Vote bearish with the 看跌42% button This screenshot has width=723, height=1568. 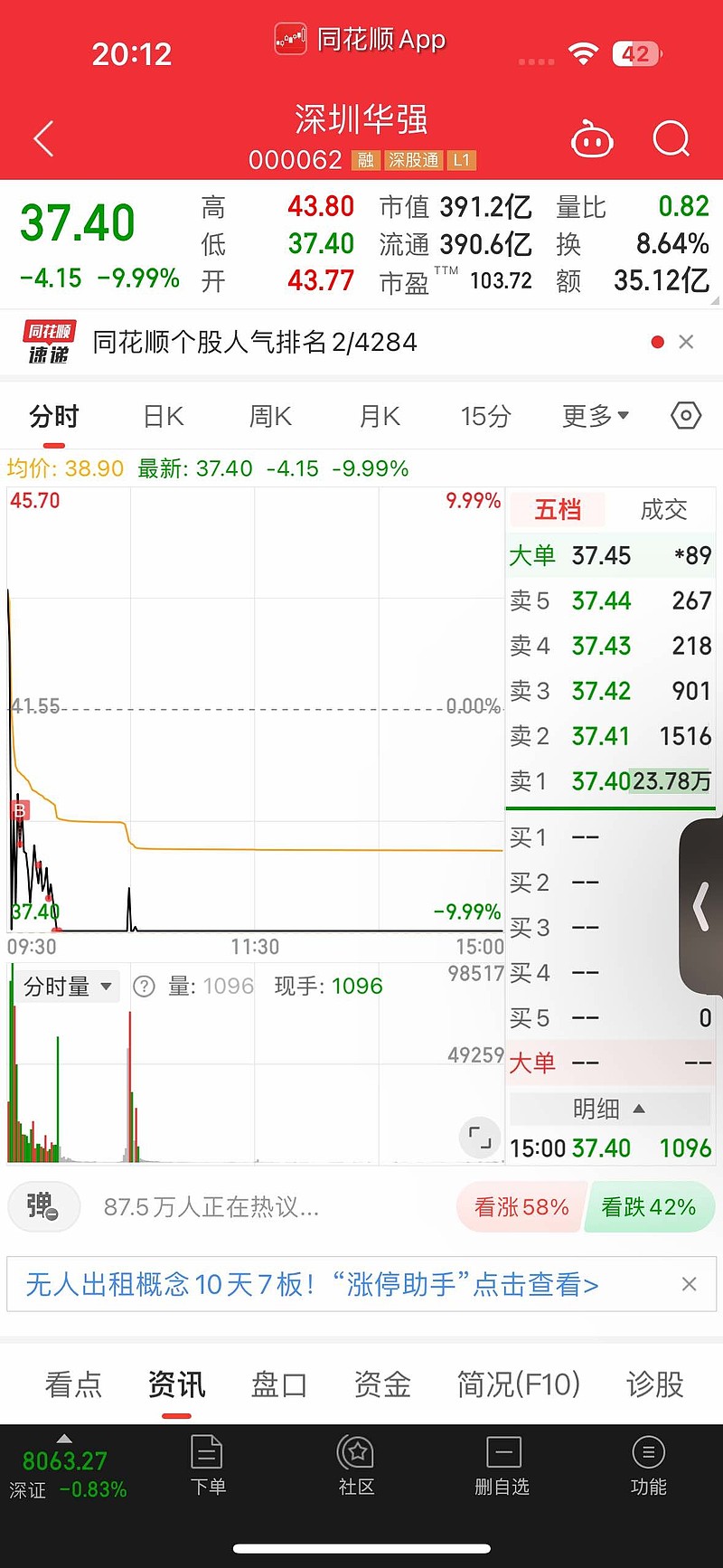650,1206
